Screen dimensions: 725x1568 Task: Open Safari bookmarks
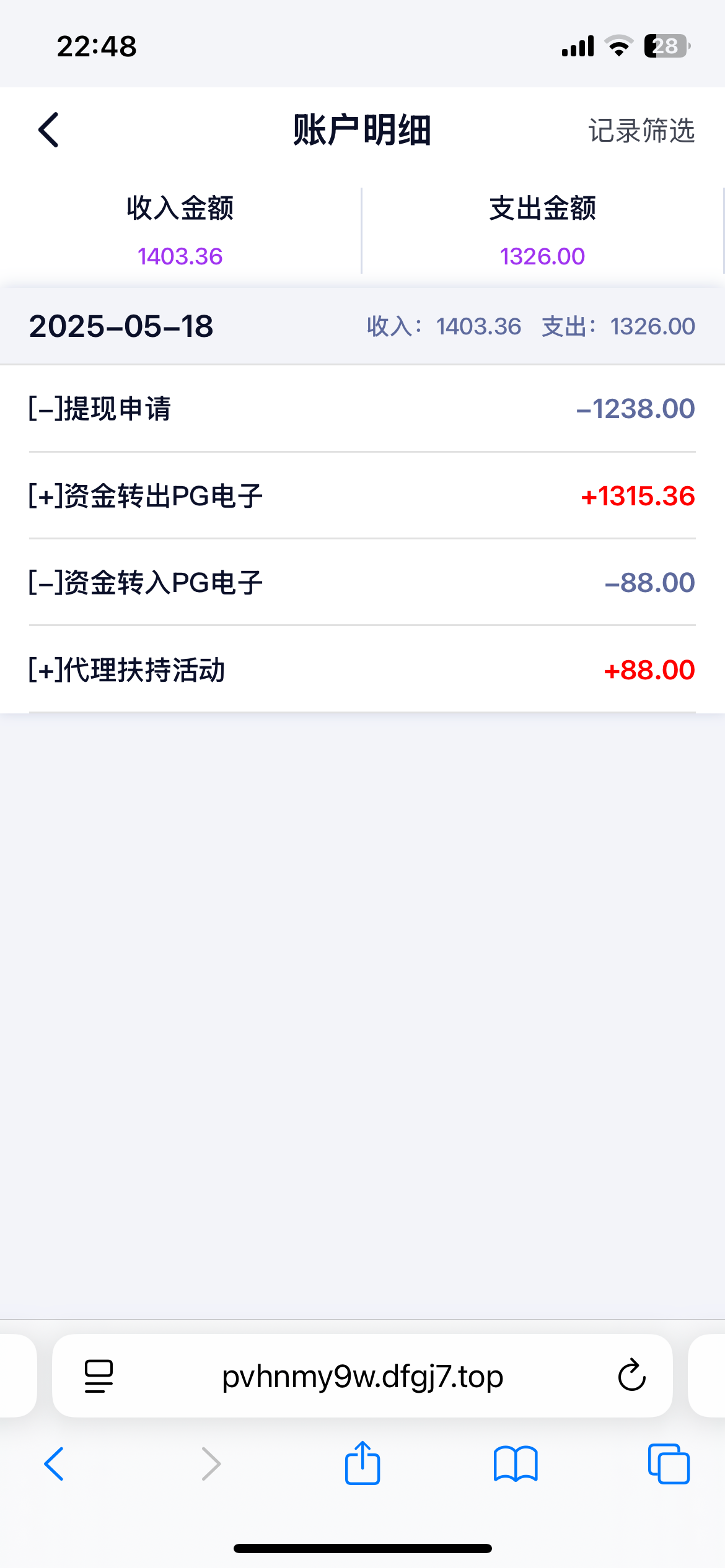pos(516,1464)
